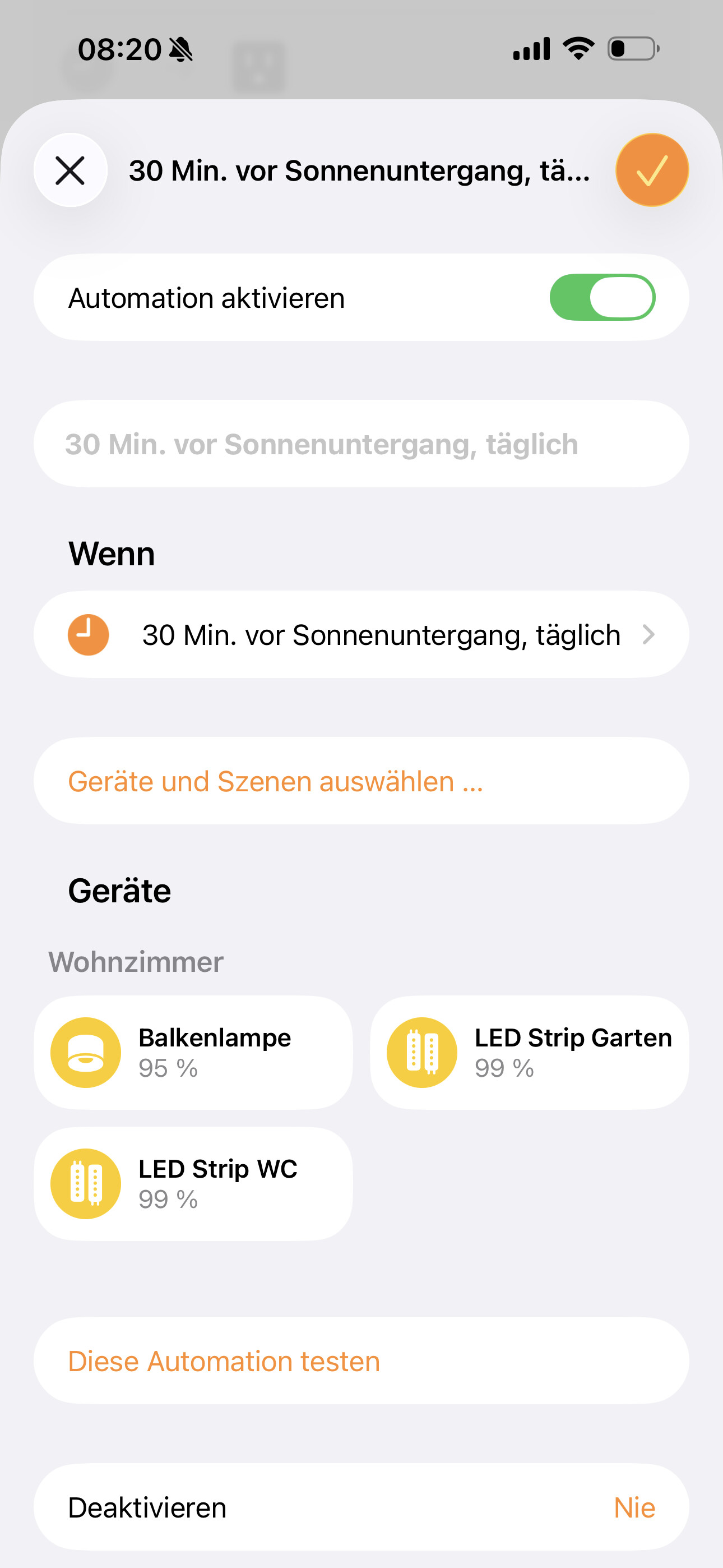Image resolution: width=723 pixels, height=1568 pixels.
Task: Toggle the Automation aktivieren switch
Action: (x=602, y=298)
